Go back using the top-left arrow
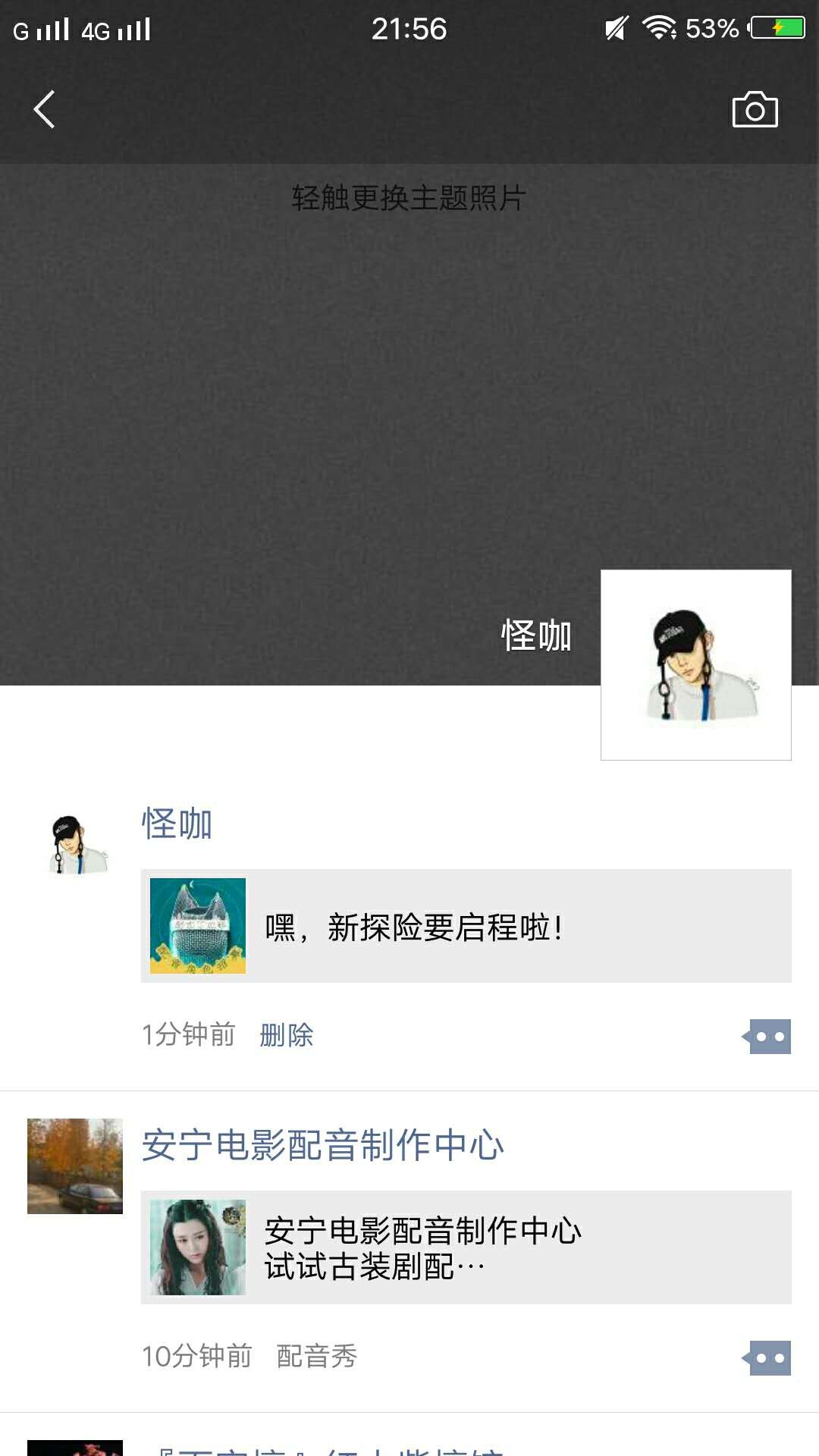The image size is (819, 1456). [x=44, y=110]
